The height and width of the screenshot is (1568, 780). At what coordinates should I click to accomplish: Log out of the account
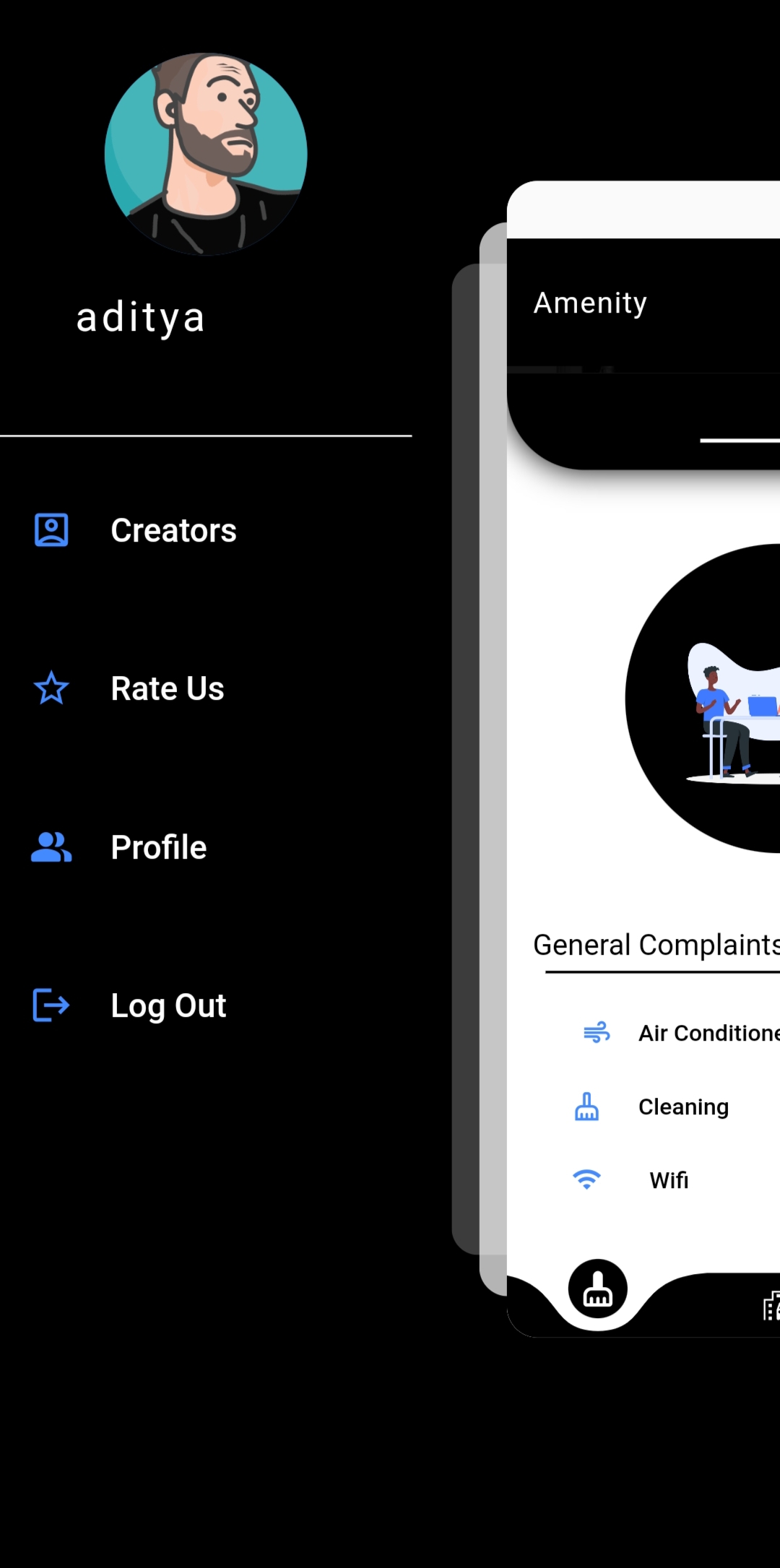168,1005
